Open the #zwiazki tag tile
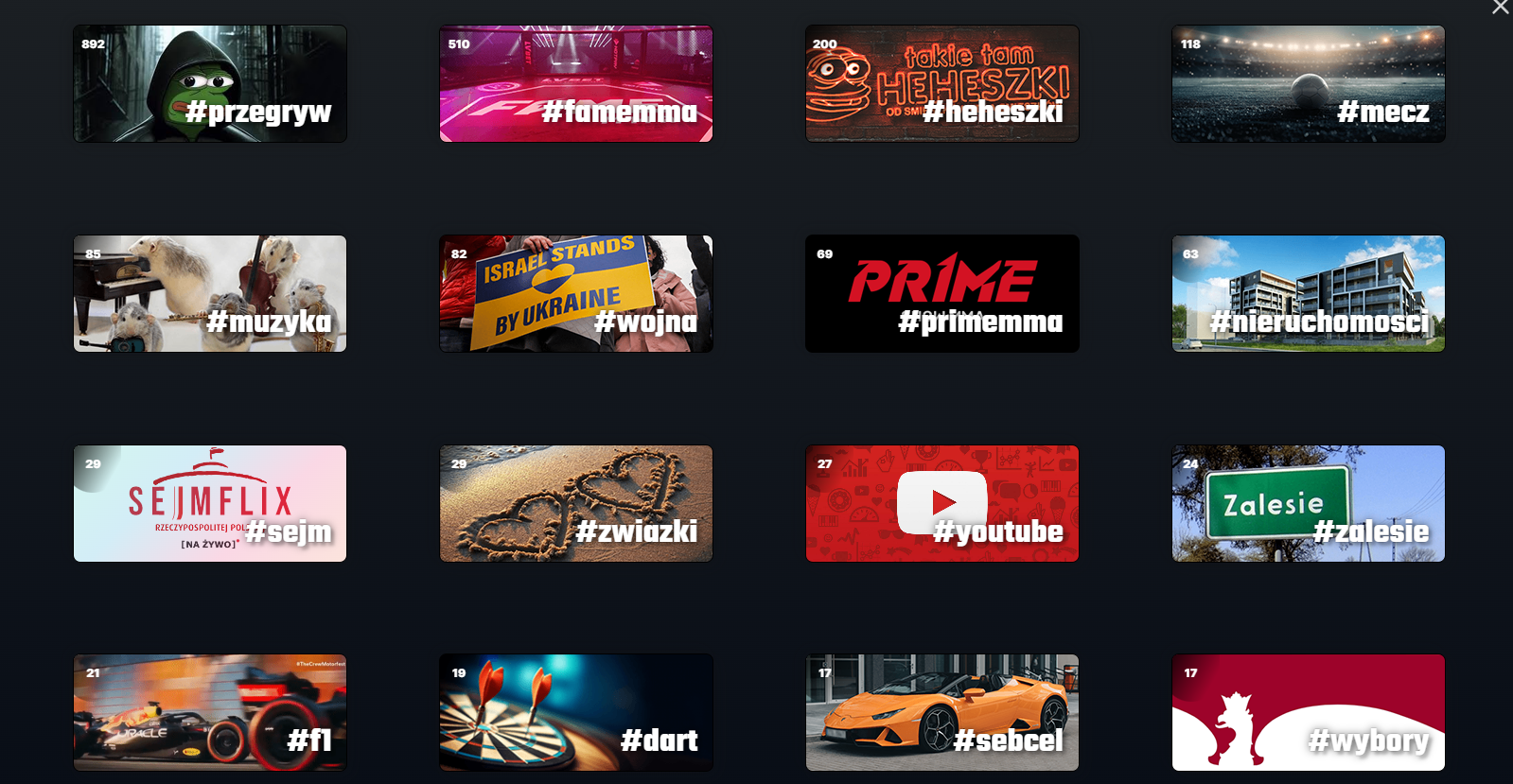This screenshot has width=1513, height=784. coord(575,504)
